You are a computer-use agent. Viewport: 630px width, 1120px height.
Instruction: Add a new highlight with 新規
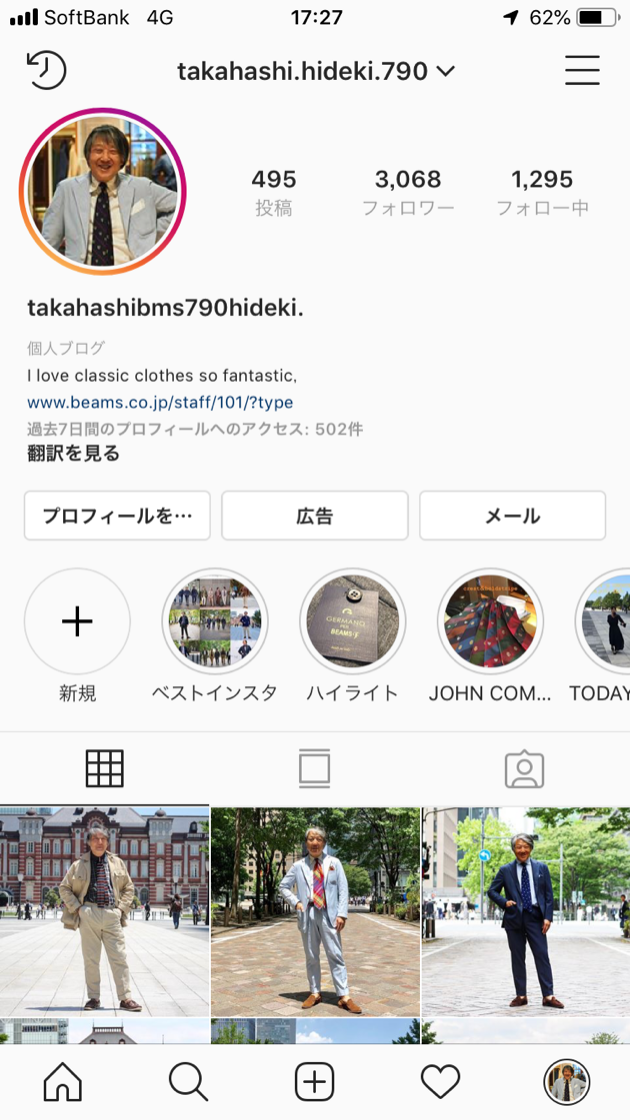click(x=77, y=622)
